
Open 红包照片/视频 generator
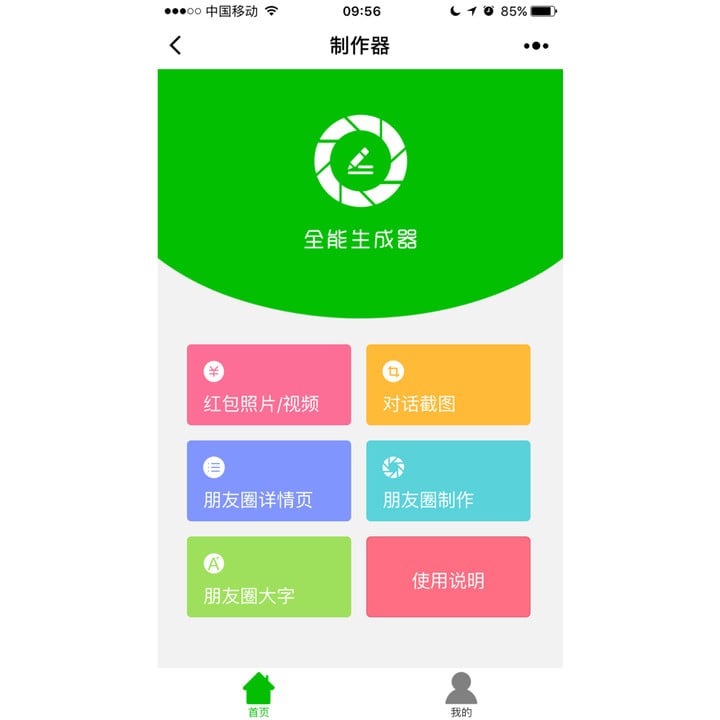pos(269,385)
